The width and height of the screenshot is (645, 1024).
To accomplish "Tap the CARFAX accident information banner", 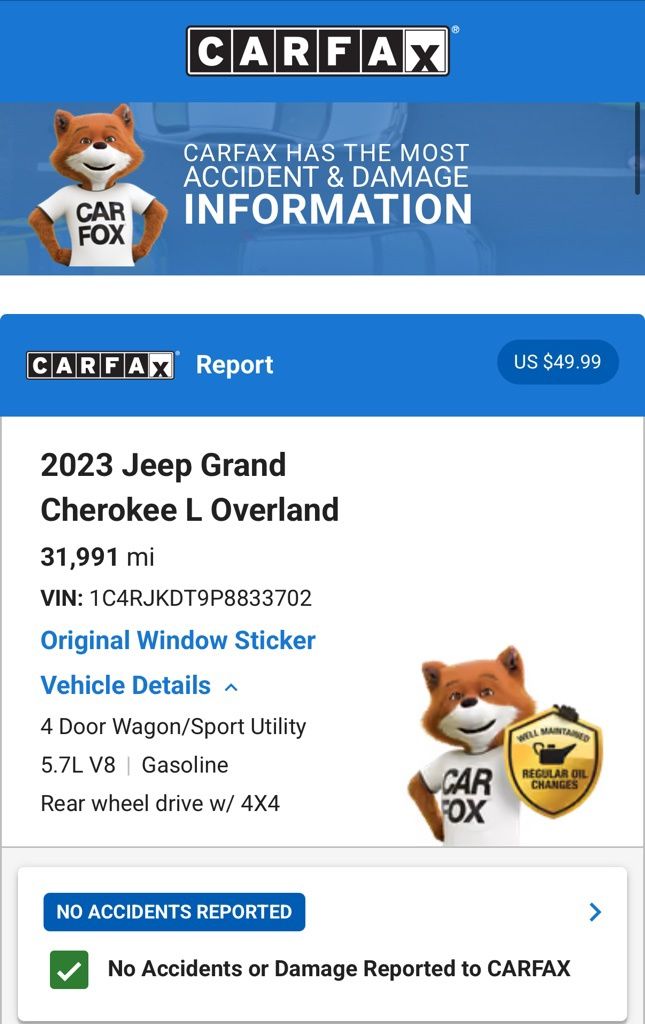I will (x=322, y=188).
